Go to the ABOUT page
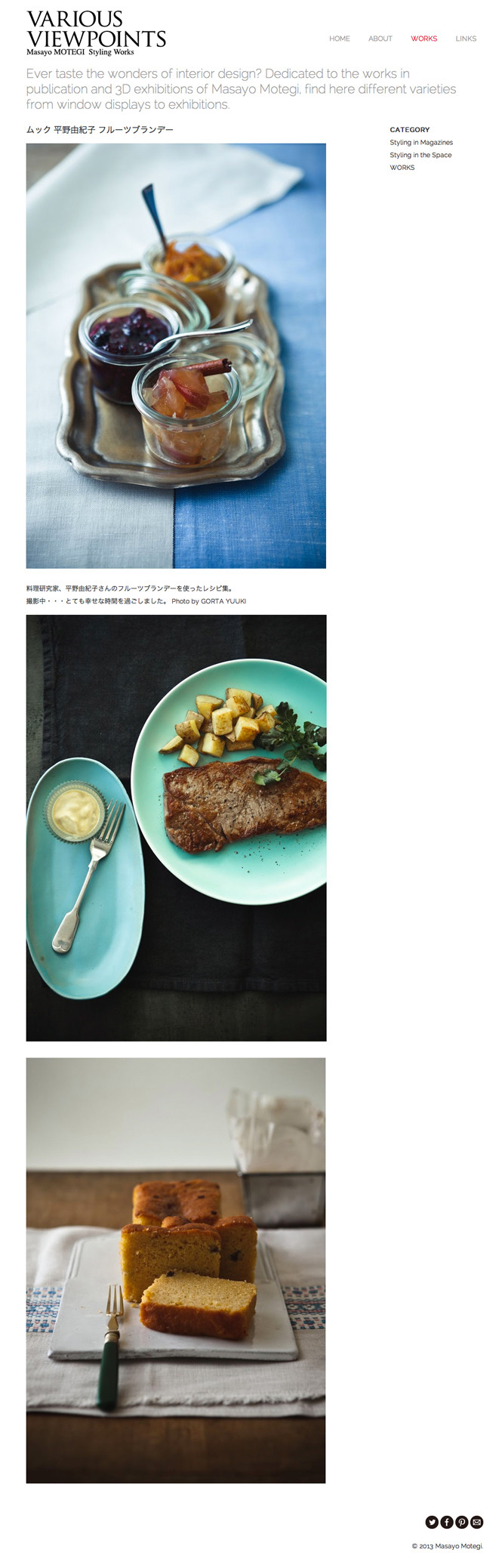Viewport: 502px width, 1568px height. (x=380, y=39)
